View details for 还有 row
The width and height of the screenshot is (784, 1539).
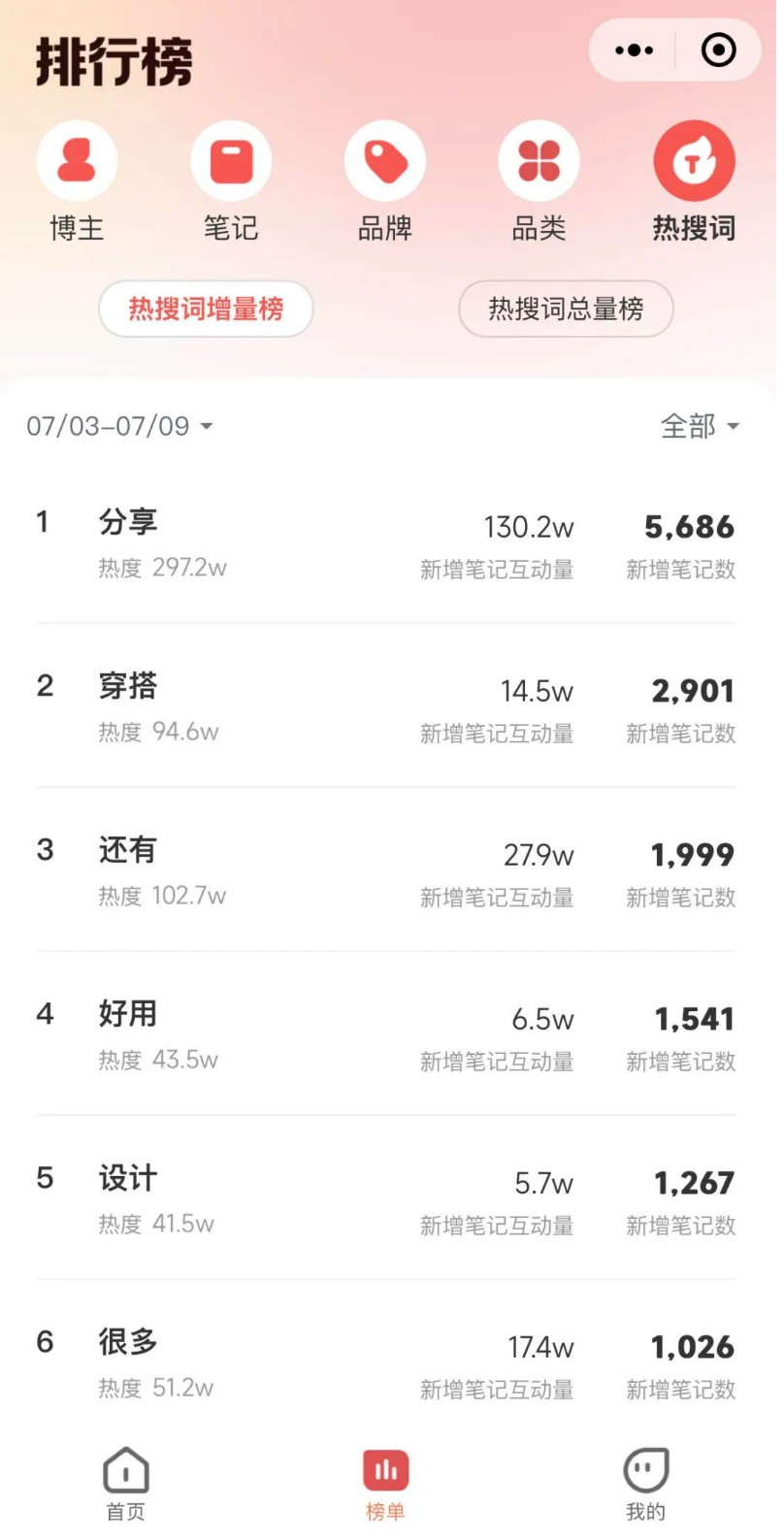pos(386,871)
